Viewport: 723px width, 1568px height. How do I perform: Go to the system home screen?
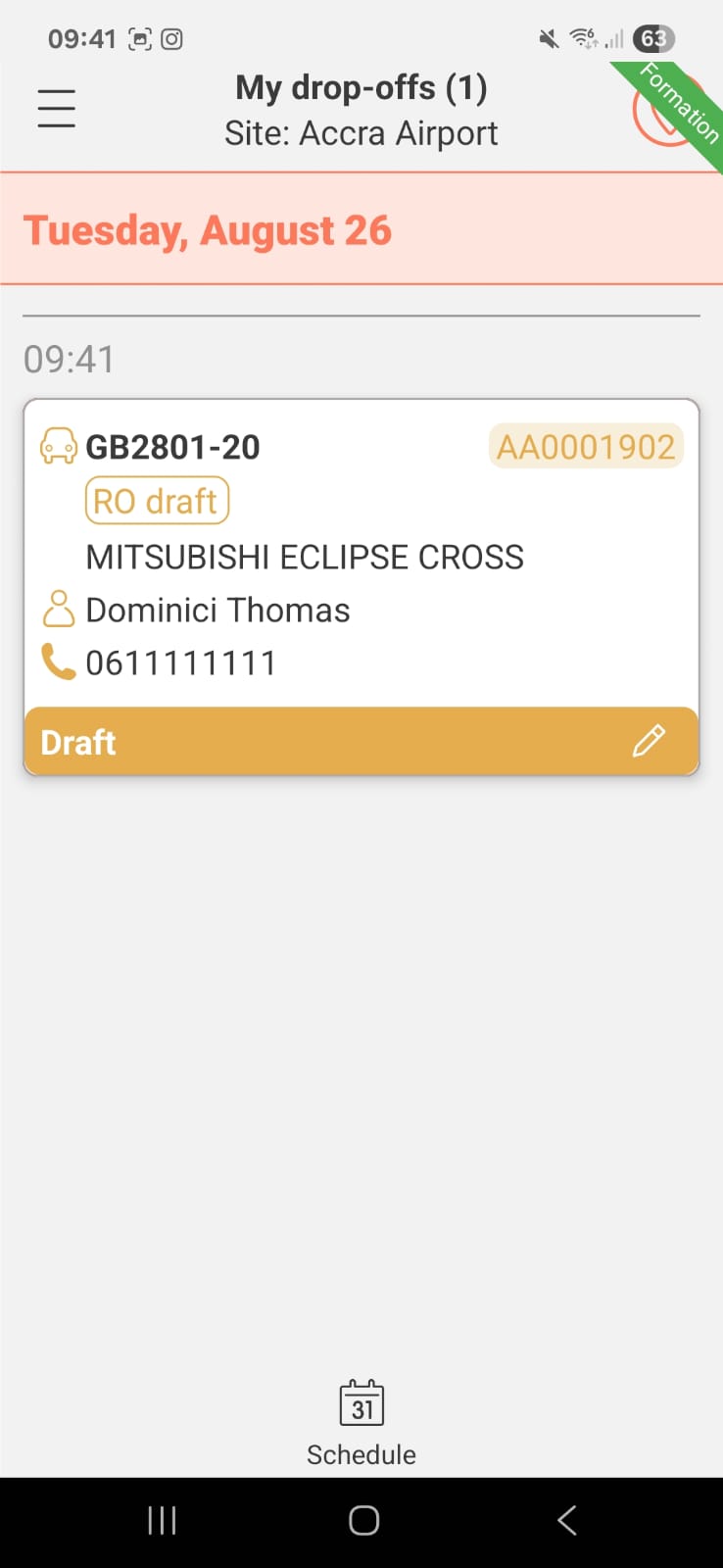click(363, 1520)
